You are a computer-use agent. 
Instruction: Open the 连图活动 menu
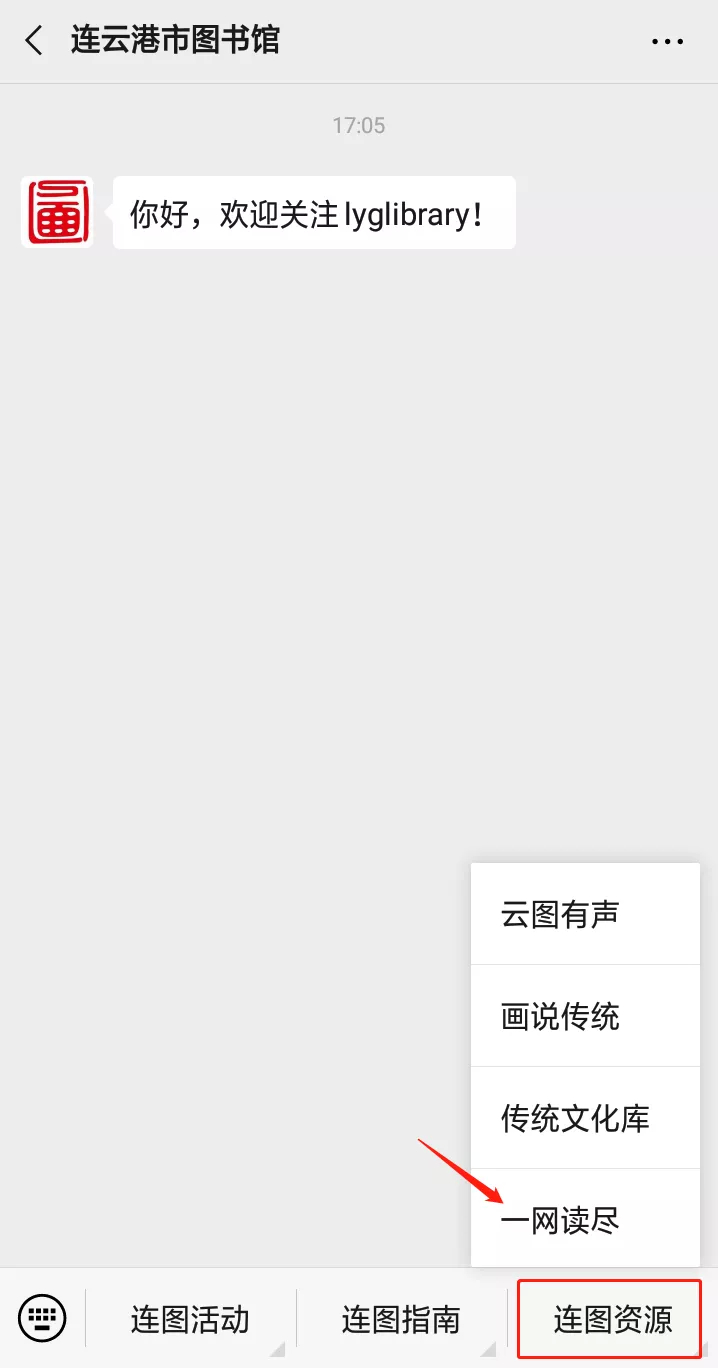coord(190,1320)
